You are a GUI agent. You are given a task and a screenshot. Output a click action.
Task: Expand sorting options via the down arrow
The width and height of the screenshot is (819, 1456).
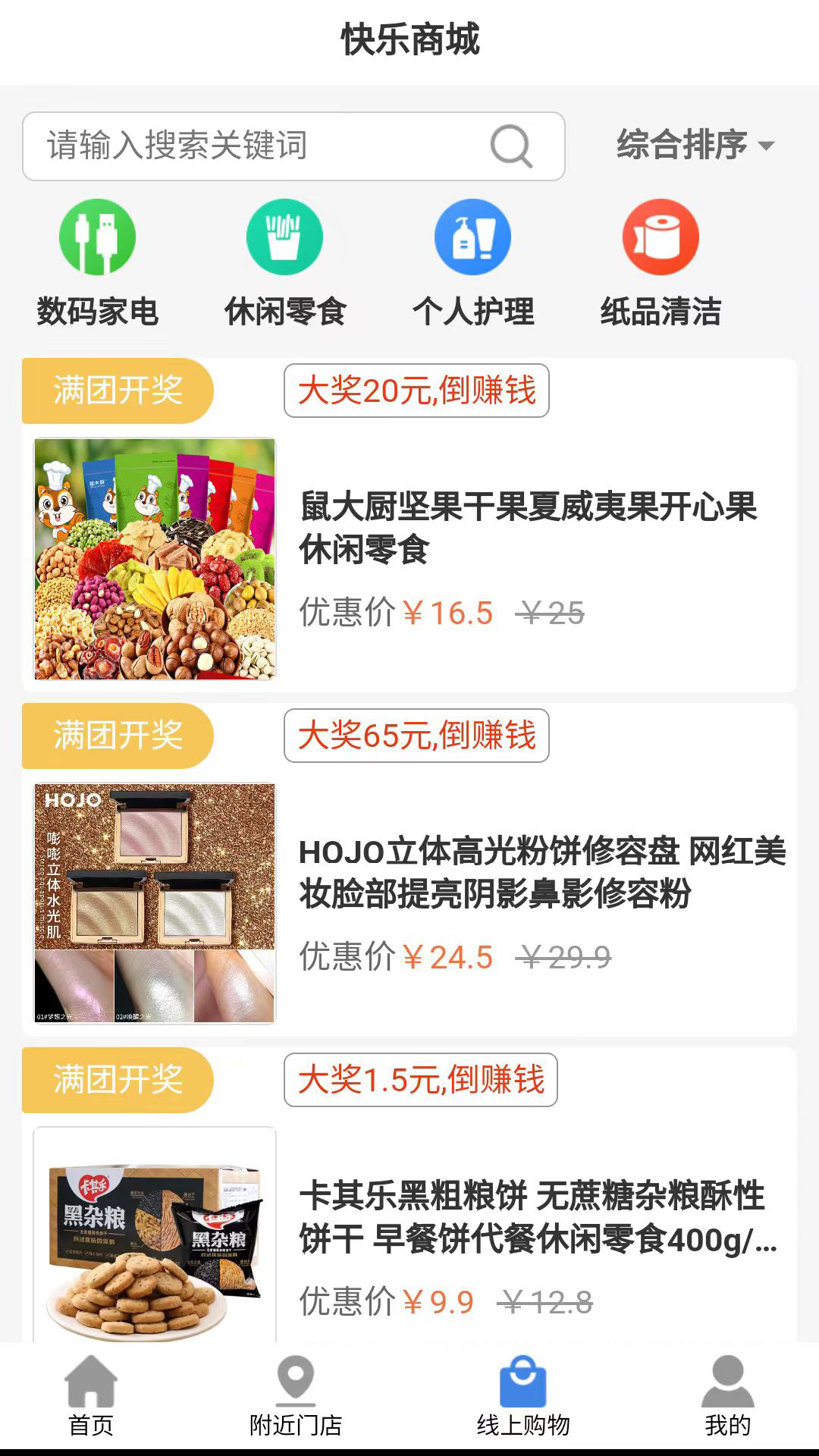(767, 146)
